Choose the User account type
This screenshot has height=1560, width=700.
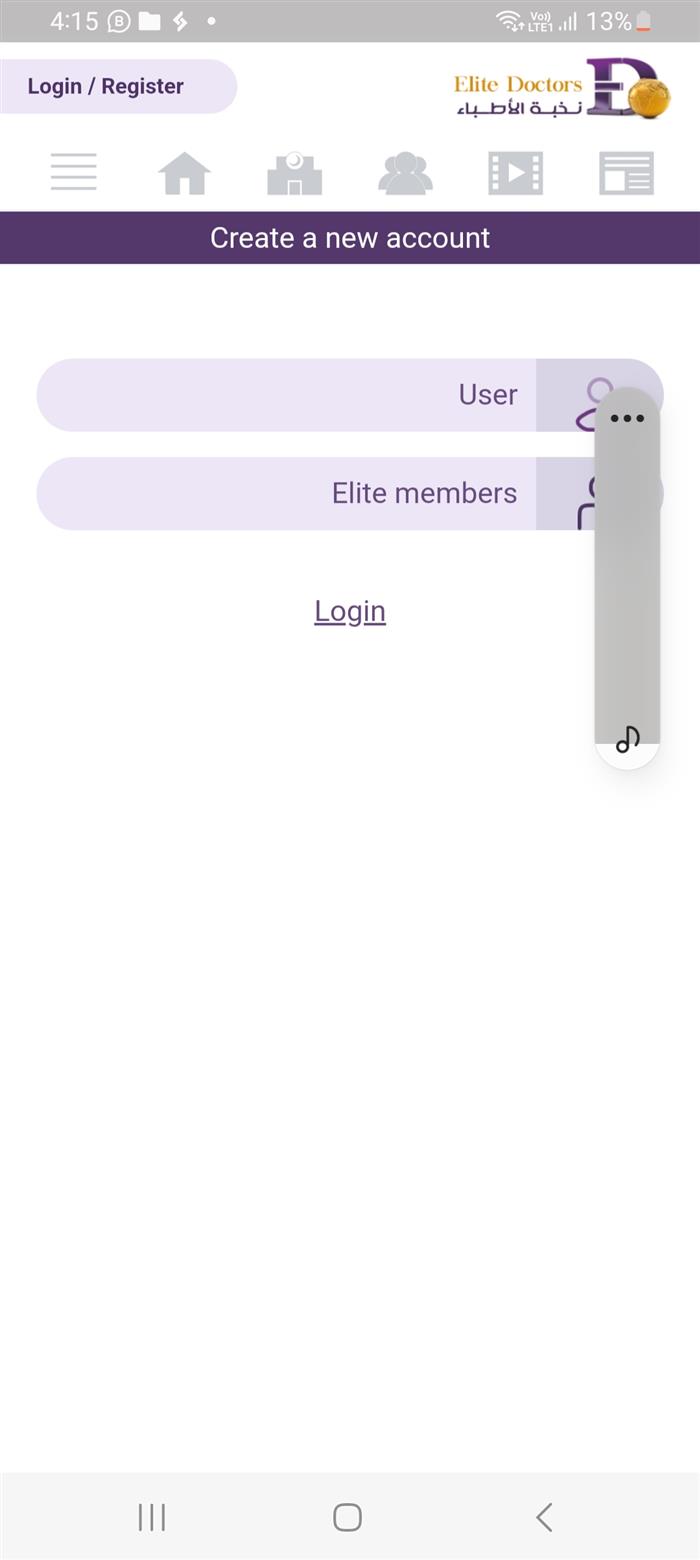[x=350, y=395]
